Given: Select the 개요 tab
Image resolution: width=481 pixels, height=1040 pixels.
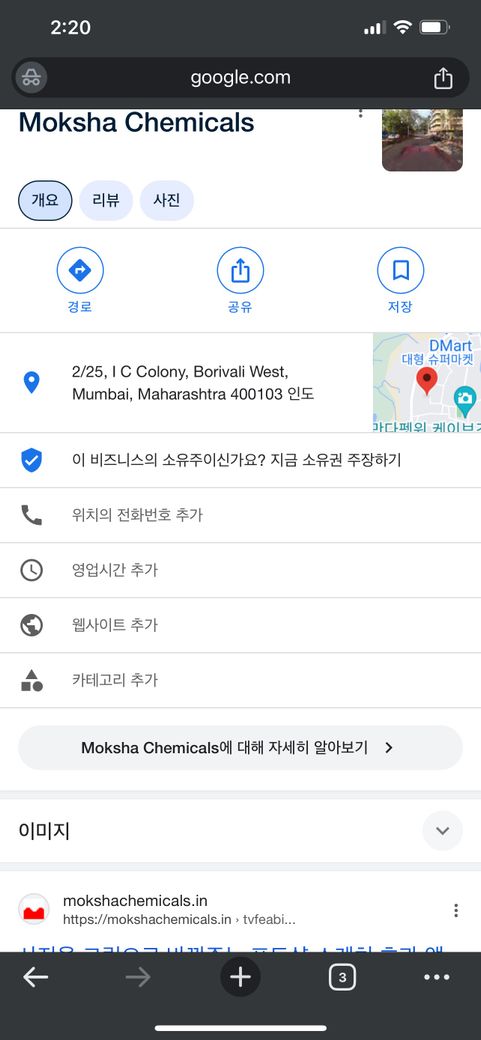Looking at the screenshot, I should point(45,200).
